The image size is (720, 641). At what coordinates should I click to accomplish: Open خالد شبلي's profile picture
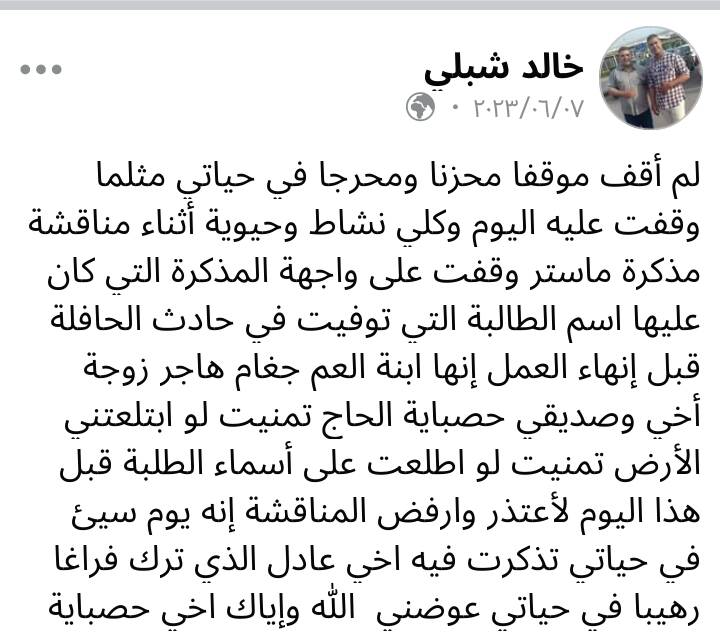coord(651,77)
